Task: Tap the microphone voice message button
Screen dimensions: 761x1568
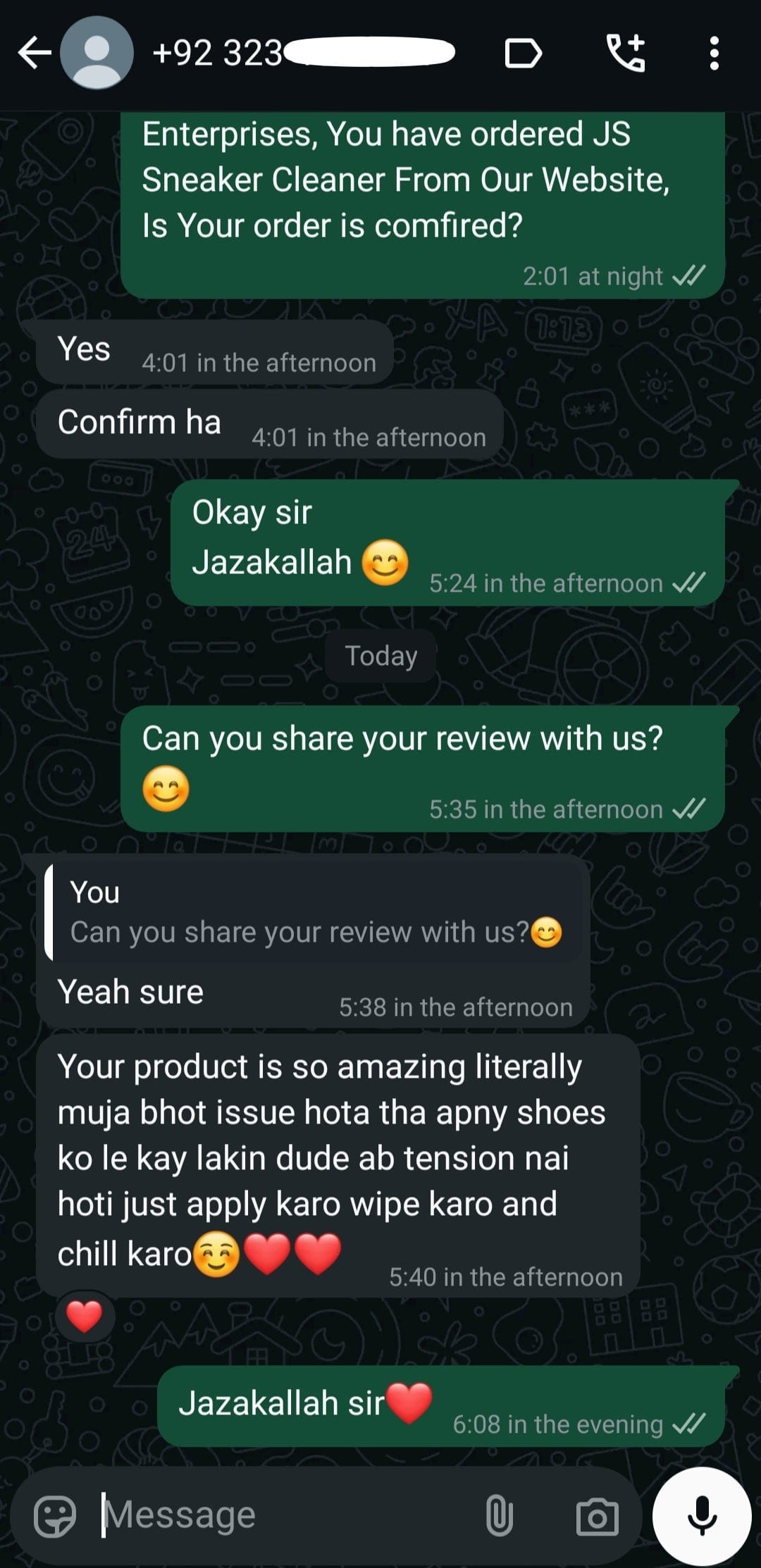Action: 702,1516
